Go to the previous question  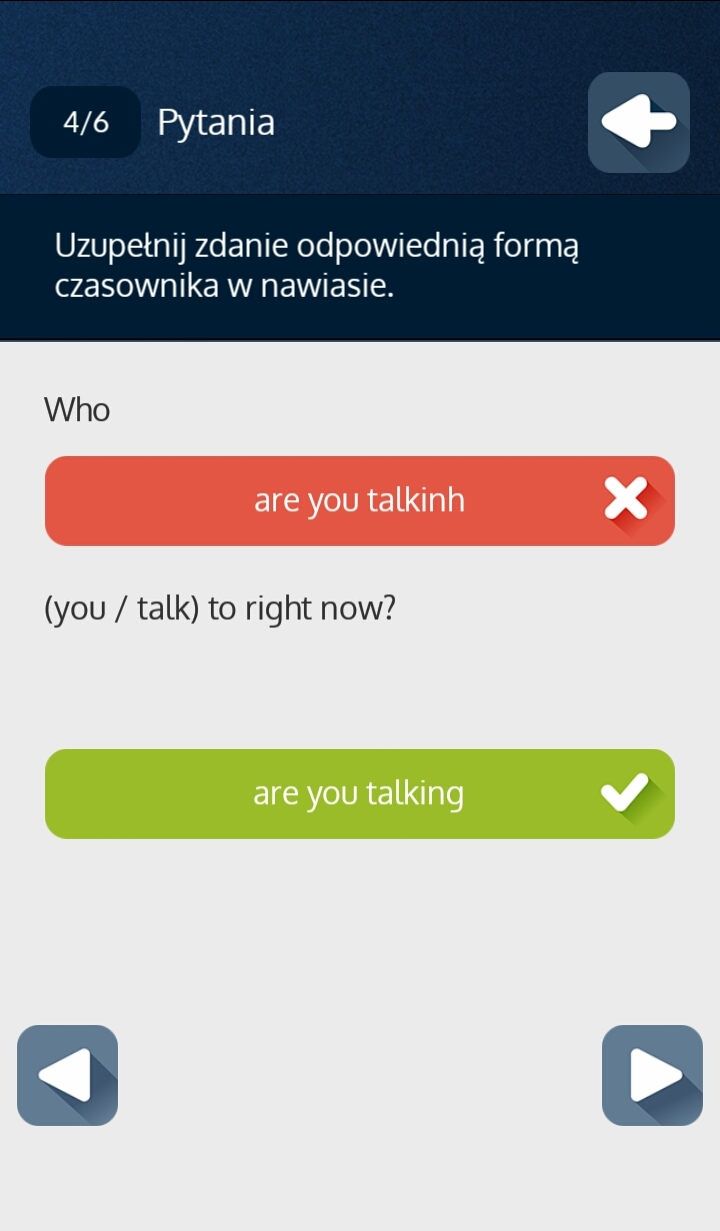[x=67, y=1075]
